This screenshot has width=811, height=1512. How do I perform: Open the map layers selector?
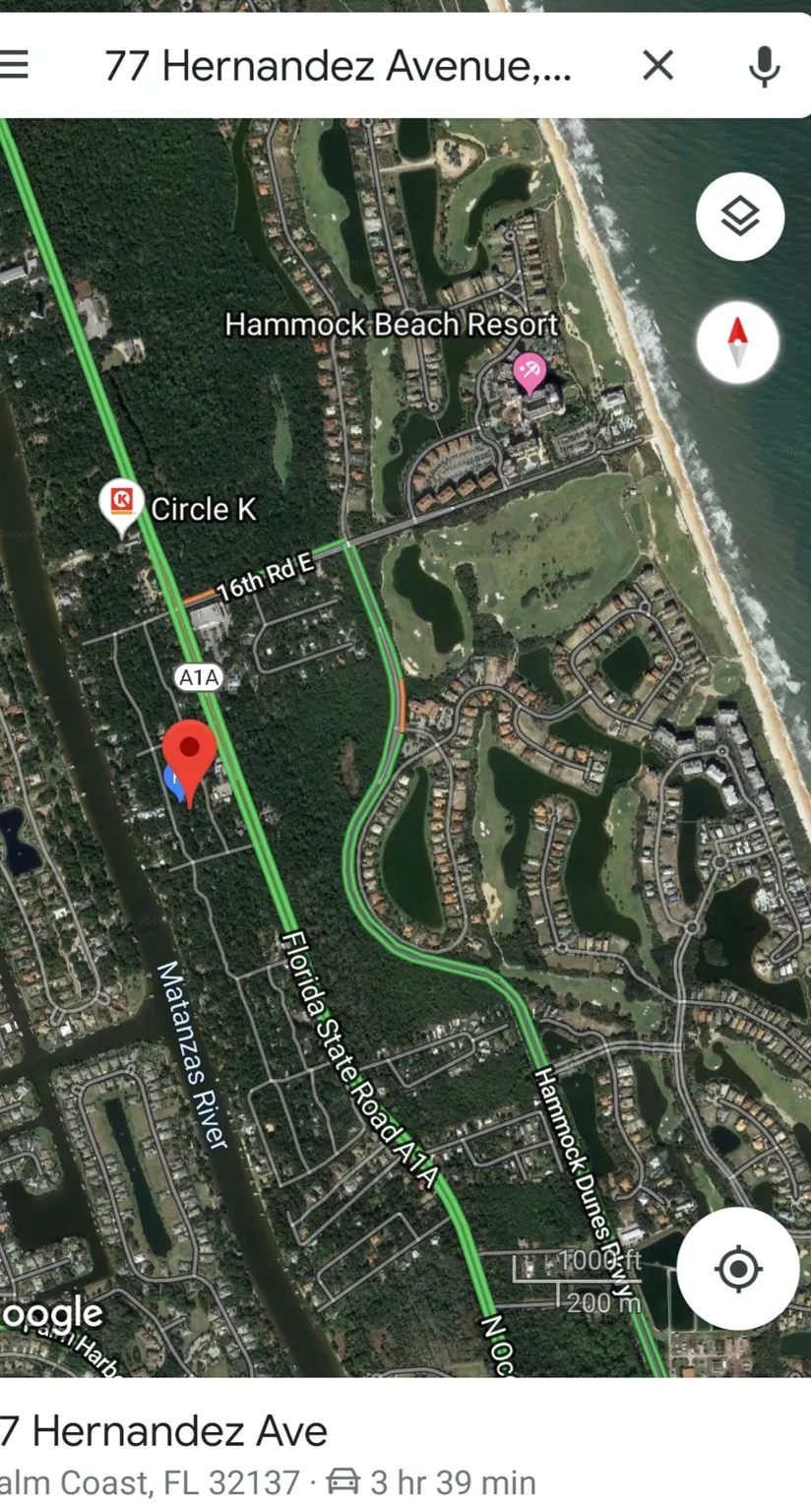739,217
